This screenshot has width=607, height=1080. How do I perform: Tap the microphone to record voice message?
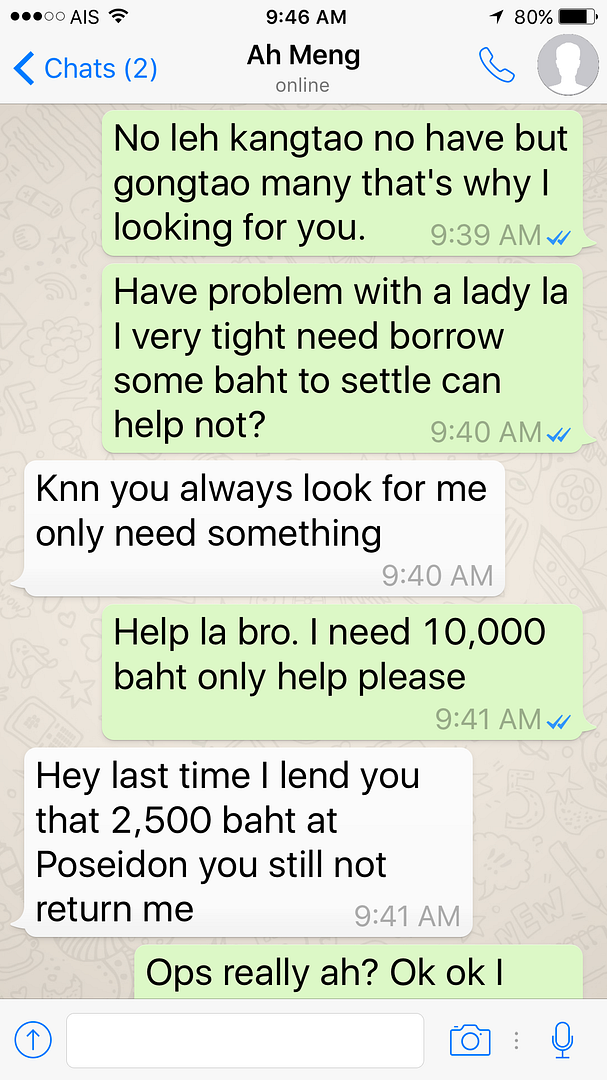[x=562, y=1039]
